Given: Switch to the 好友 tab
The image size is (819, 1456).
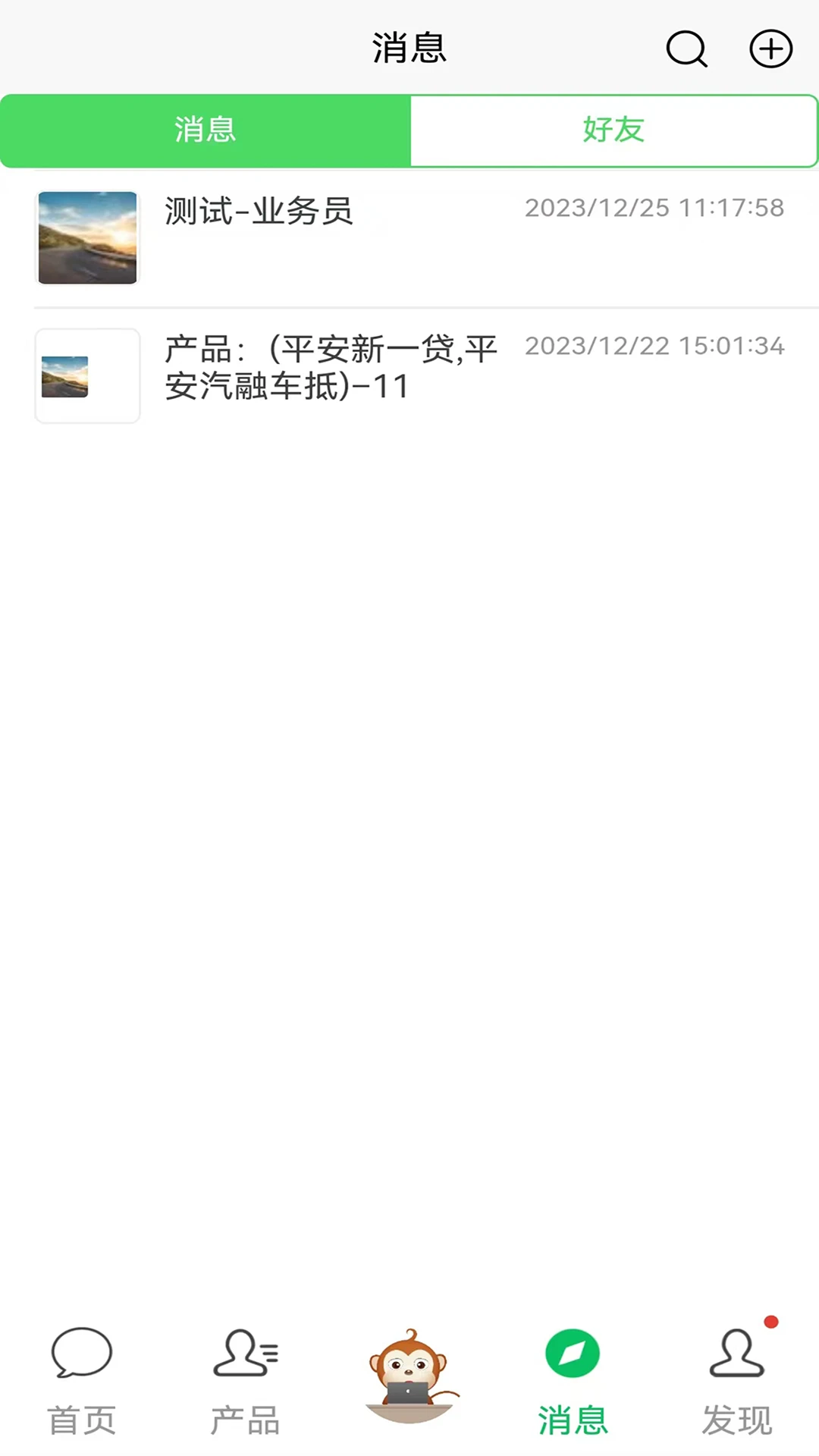Looking at the screenshot, I should pos(614,130).
